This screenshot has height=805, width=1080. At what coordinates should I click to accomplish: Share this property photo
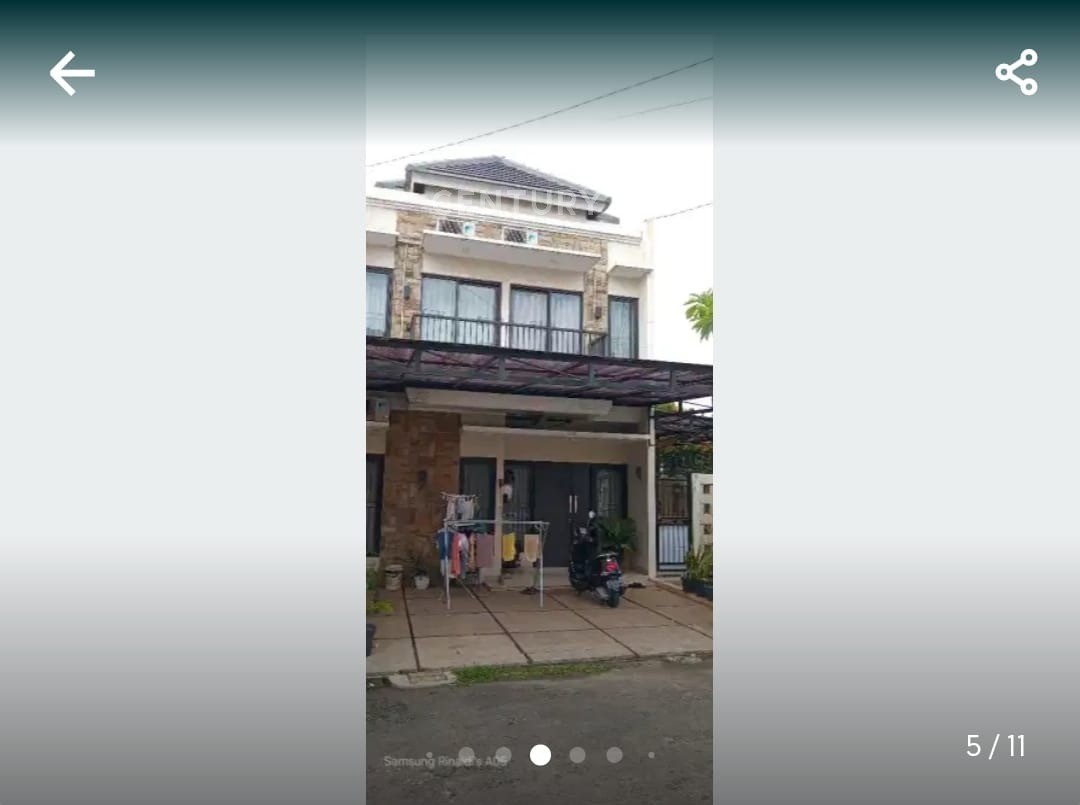coord(1016,72)
